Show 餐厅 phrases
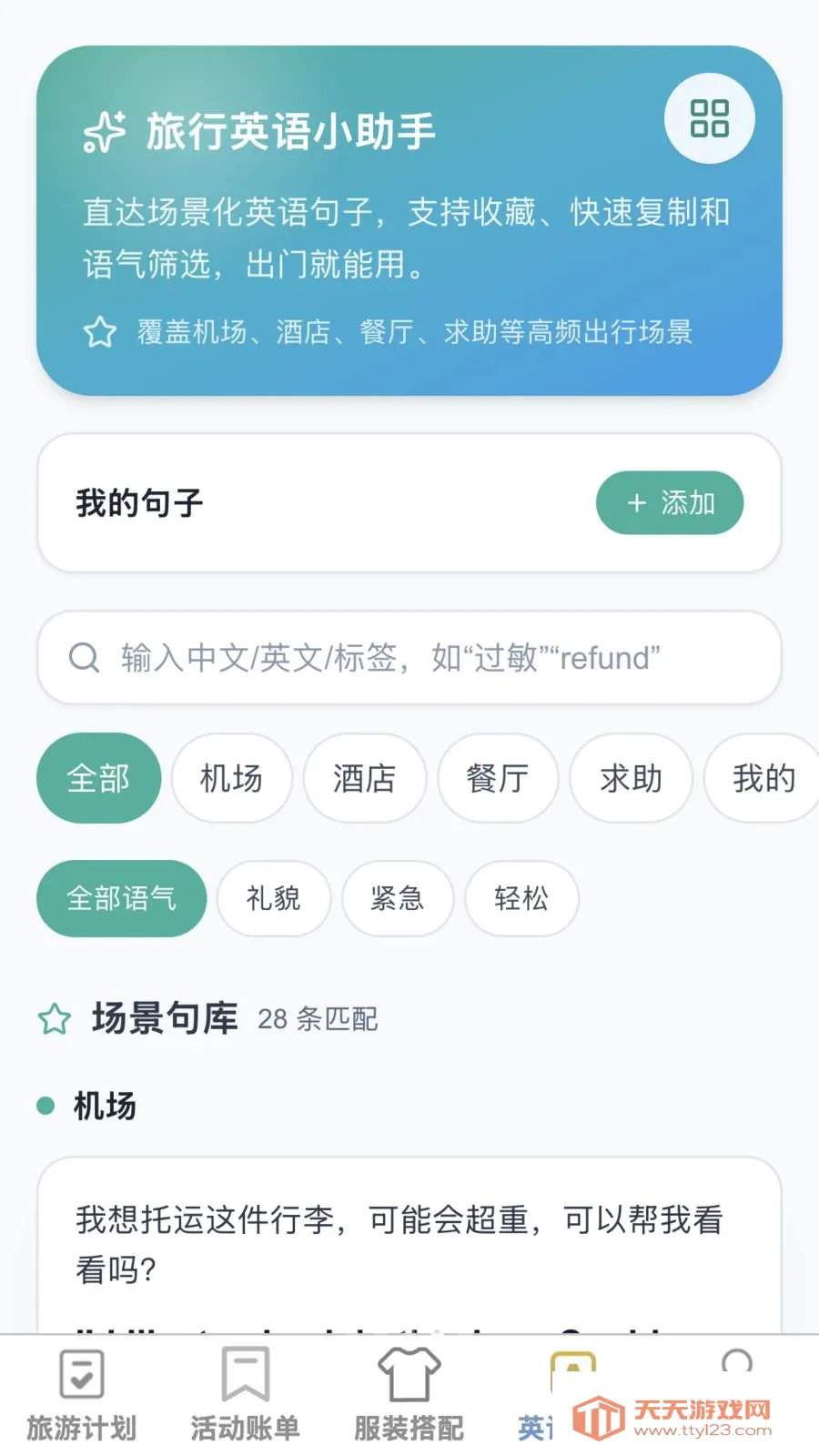 [x=497, y=778]
